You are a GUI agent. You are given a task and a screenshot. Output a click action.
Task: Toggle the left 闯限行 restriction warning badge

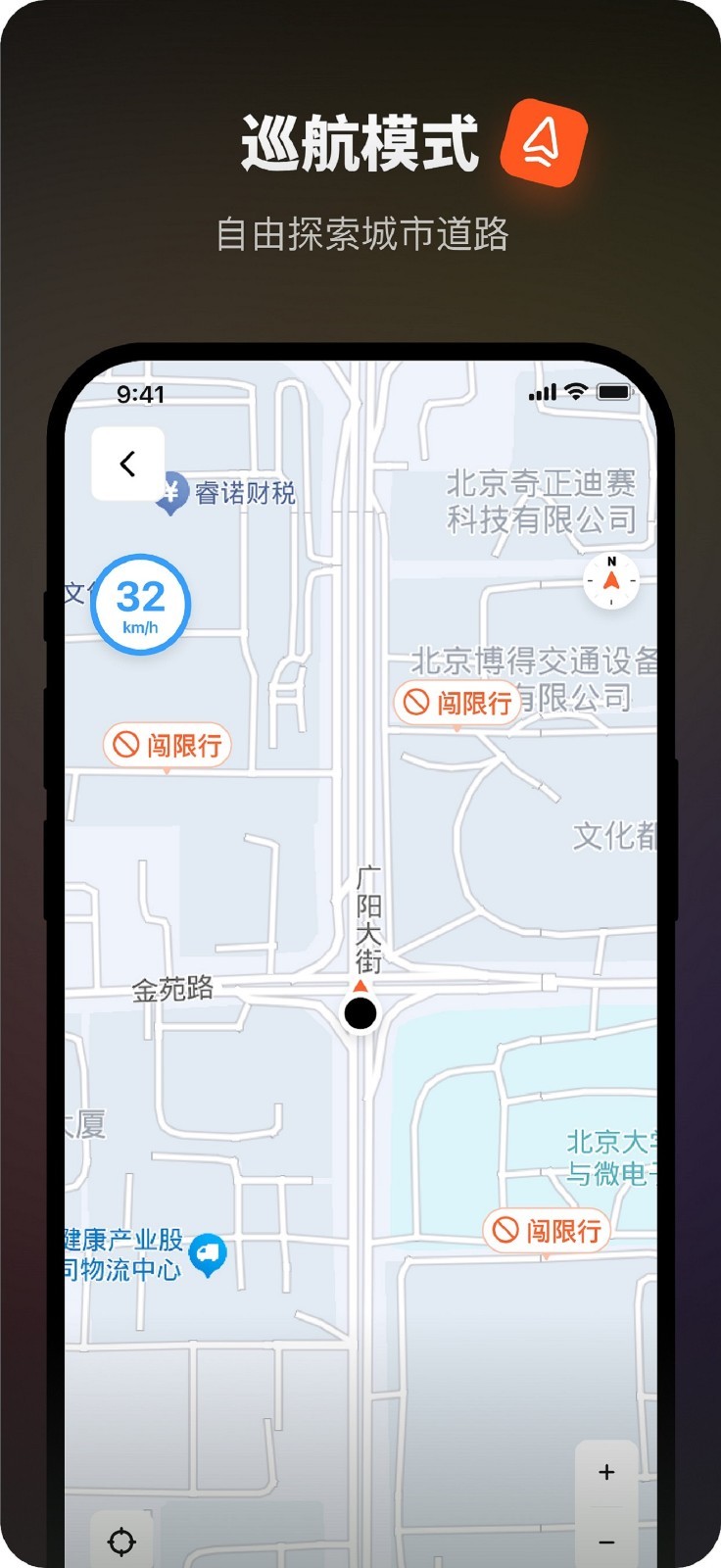point(168,746)
